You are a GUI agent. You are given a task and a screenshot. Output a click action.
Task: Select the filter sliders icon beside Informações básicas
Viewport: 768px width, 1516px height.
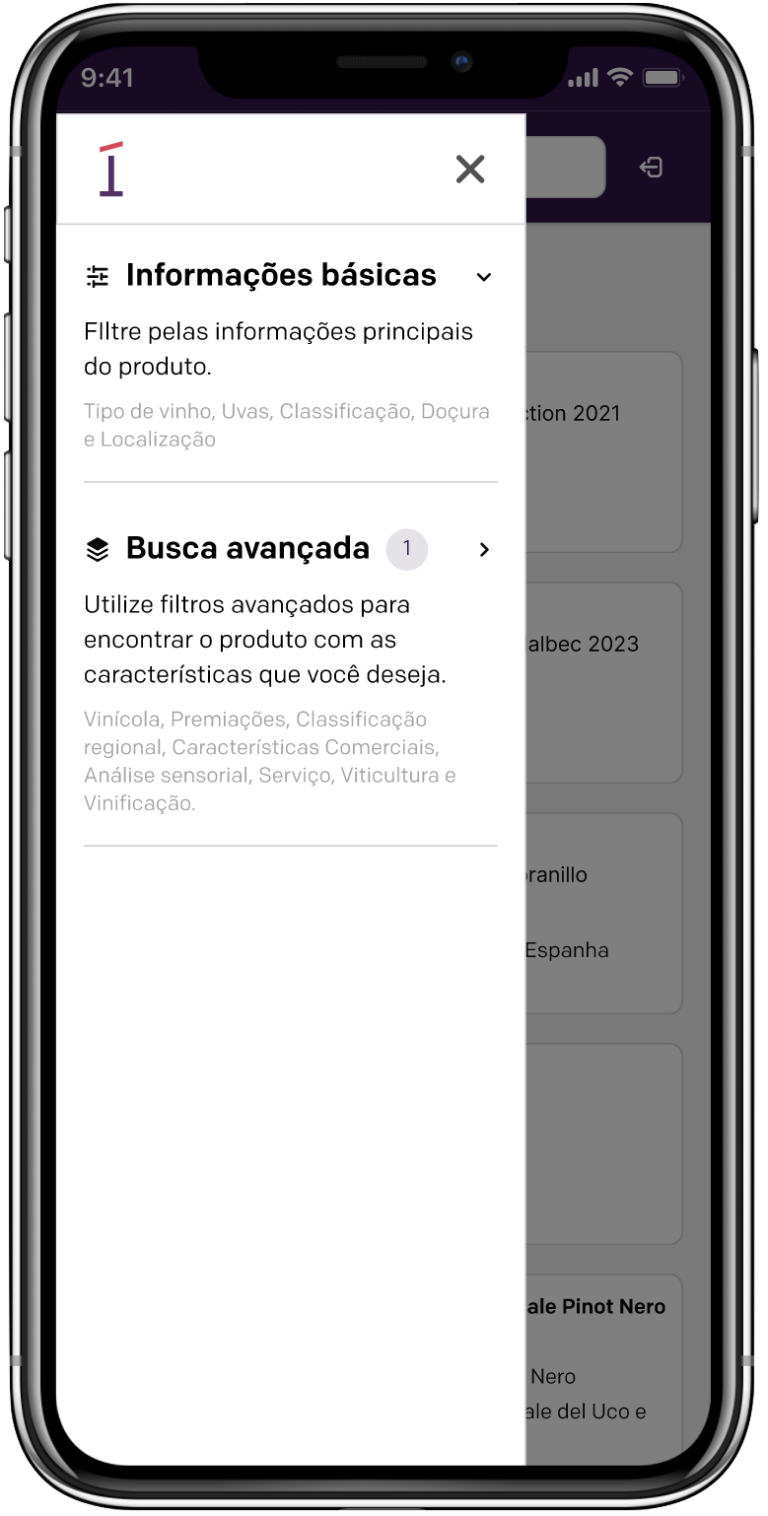[97, 275]
